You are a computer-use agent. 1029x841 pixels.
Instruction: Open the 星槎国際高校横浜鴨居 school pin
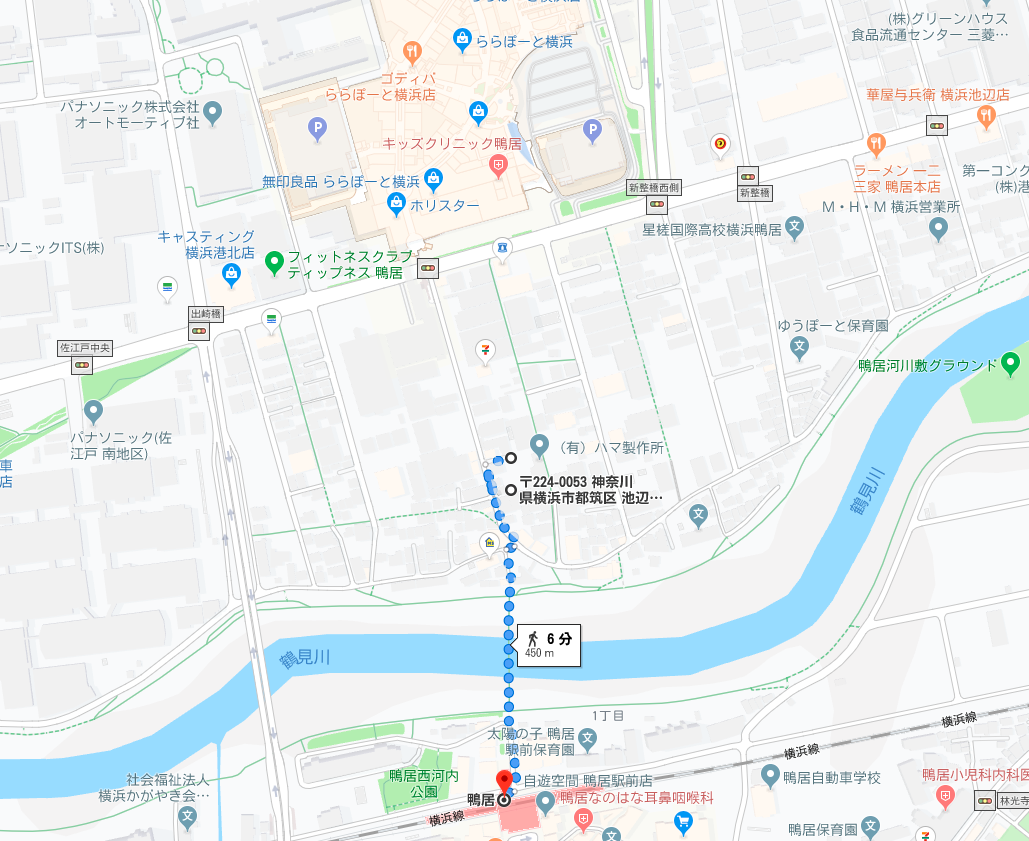(x=795, y=226)
